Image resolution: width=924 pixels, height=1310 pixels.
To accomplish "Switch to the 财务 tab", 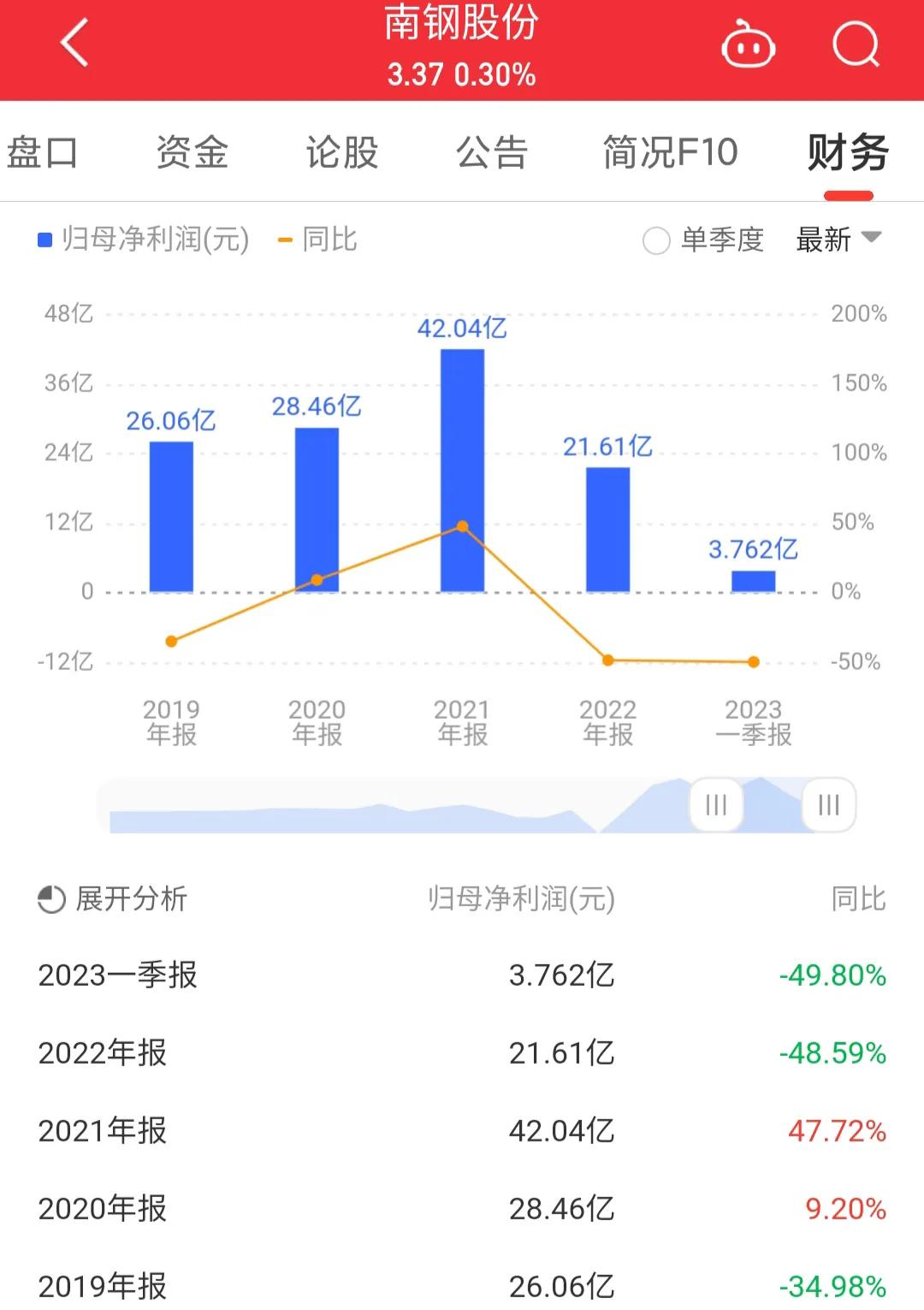I will 846,152.
